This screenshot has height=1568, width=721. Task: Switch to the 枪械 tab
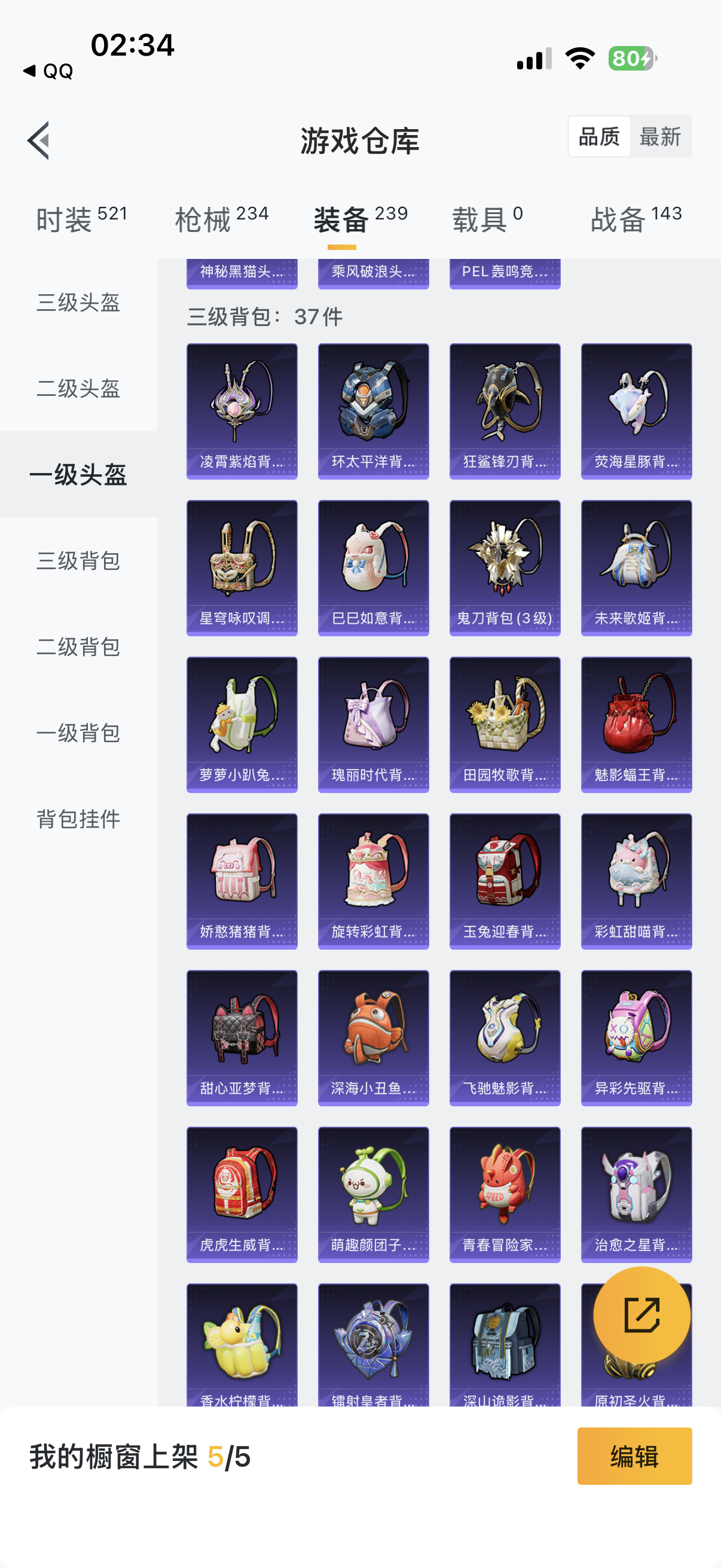221,219
